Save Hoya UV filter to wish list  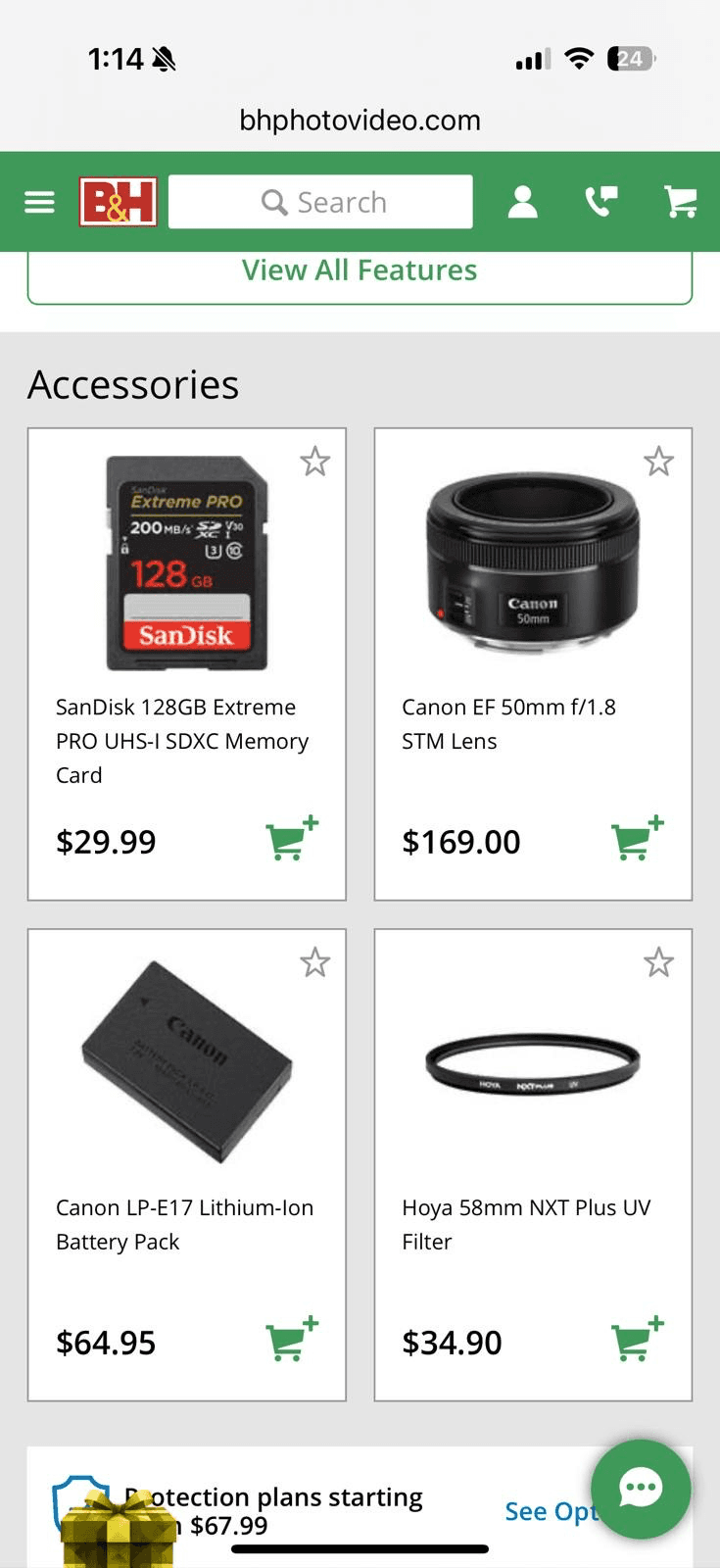tap(658, 962)
